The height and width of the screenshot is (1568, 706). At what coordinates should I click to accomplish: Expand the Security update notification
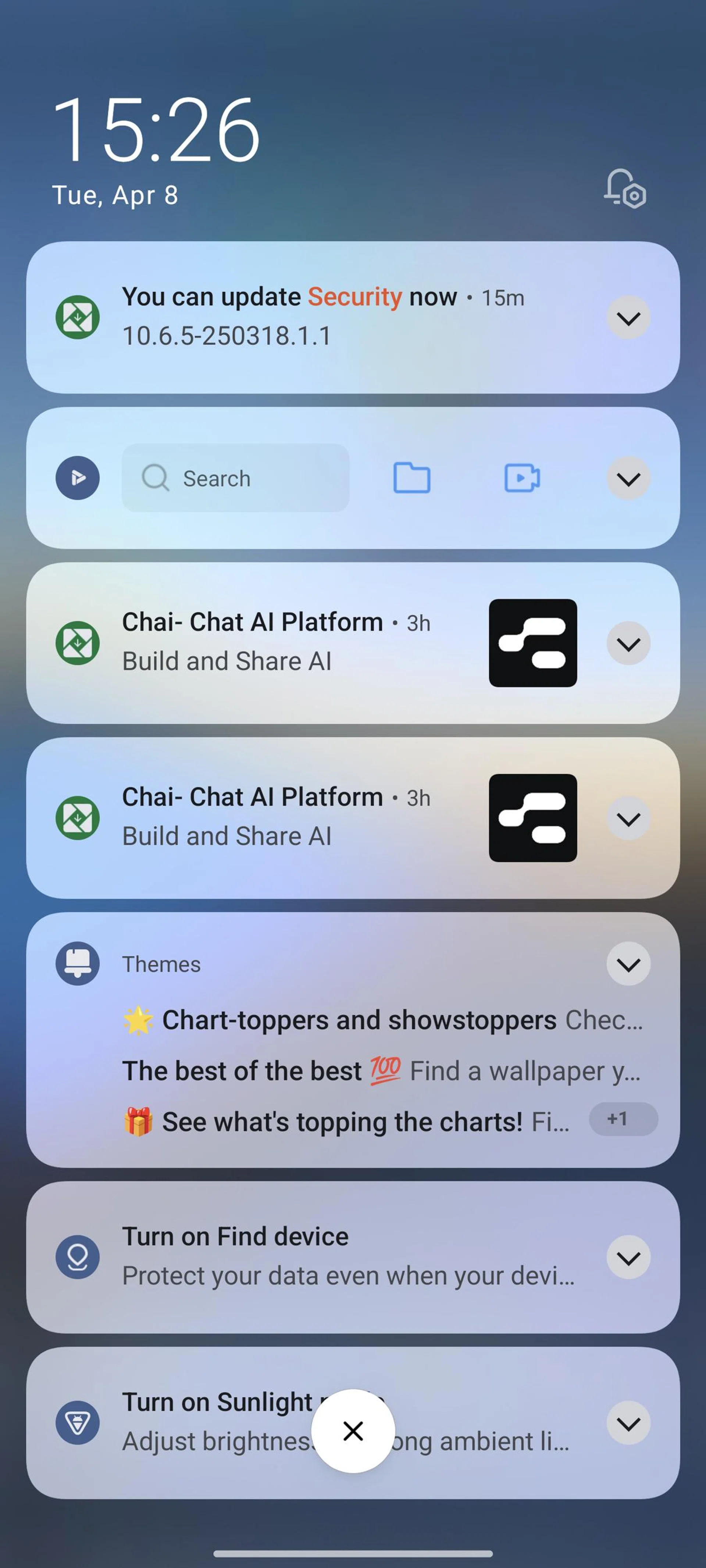tap(628, 318)
